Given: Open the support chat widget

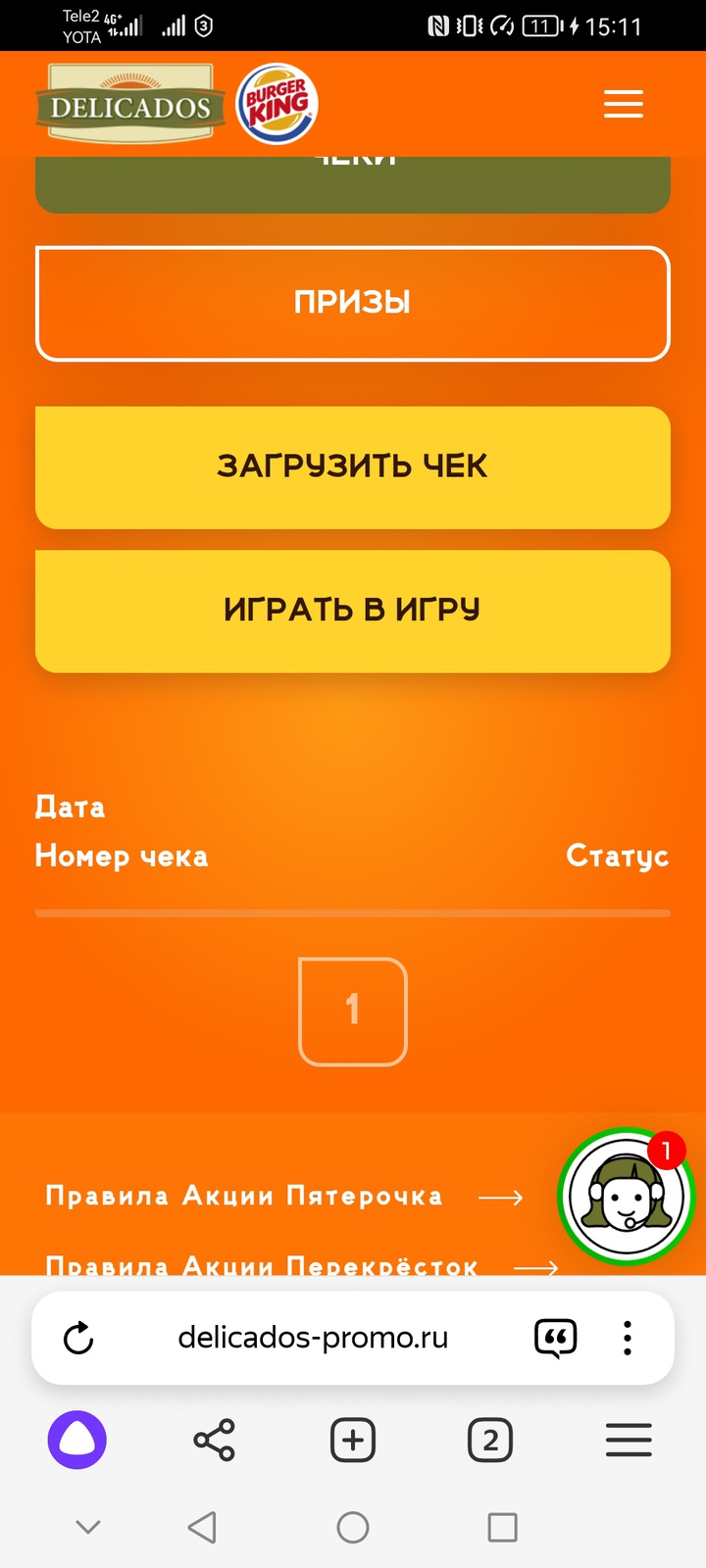Looking at the screenshot, I should (x=626, y=1197).
